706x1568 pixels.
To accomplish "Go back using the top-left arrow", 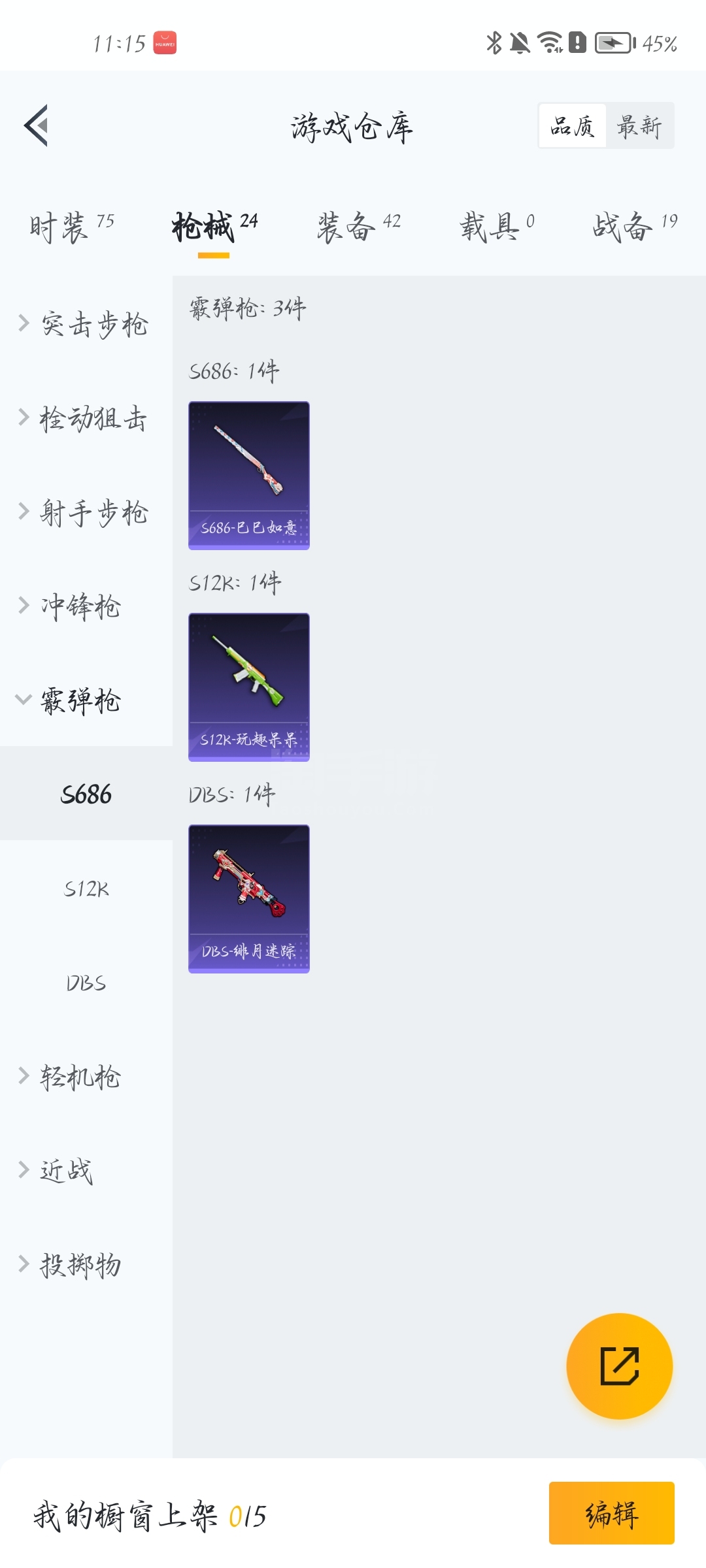I will [37, 125].
